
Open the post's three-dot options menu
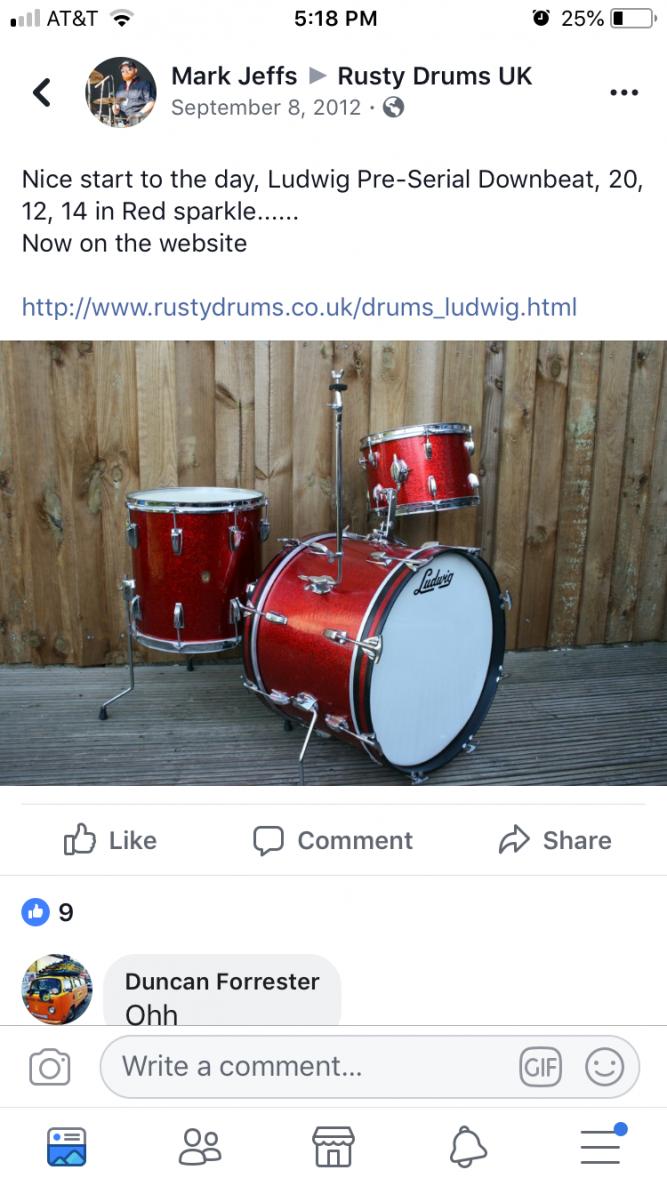pyautogui.click(x=624, y=92)
